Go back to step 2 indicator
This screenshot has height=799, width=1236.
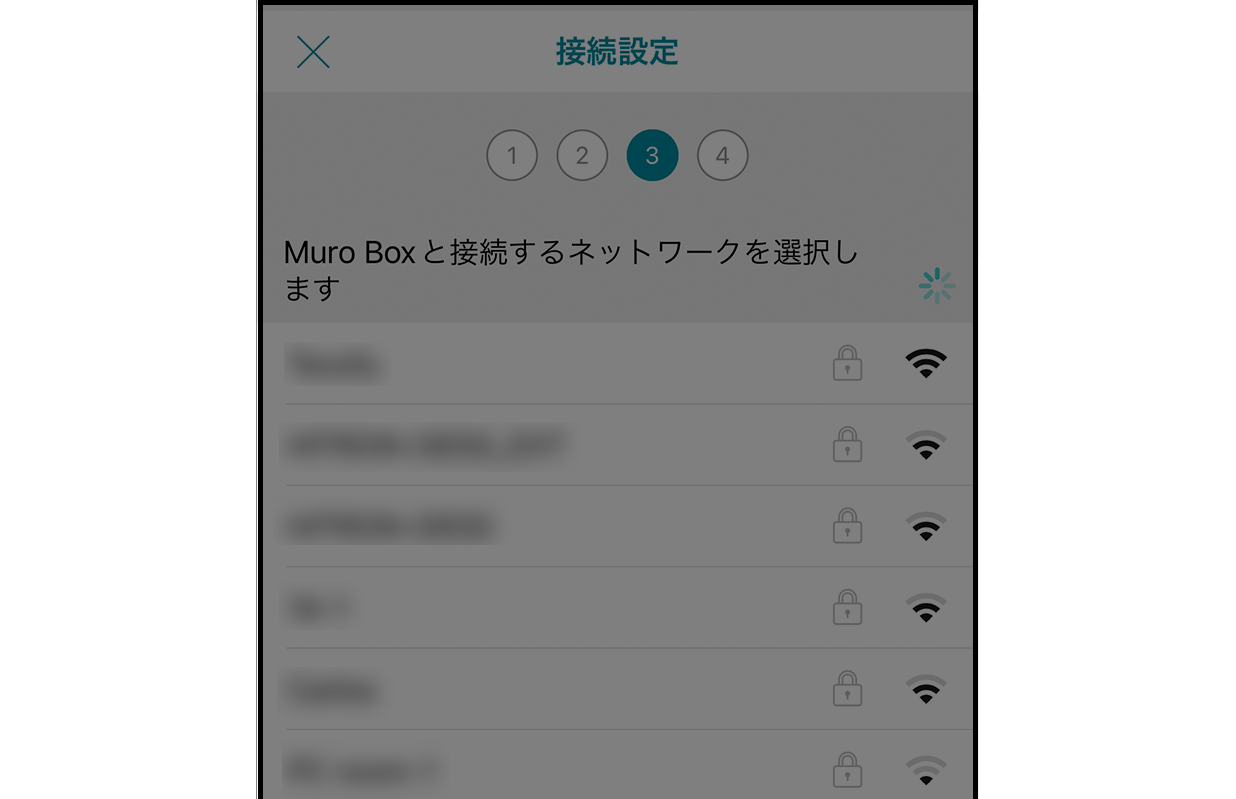tap(582, 156)
